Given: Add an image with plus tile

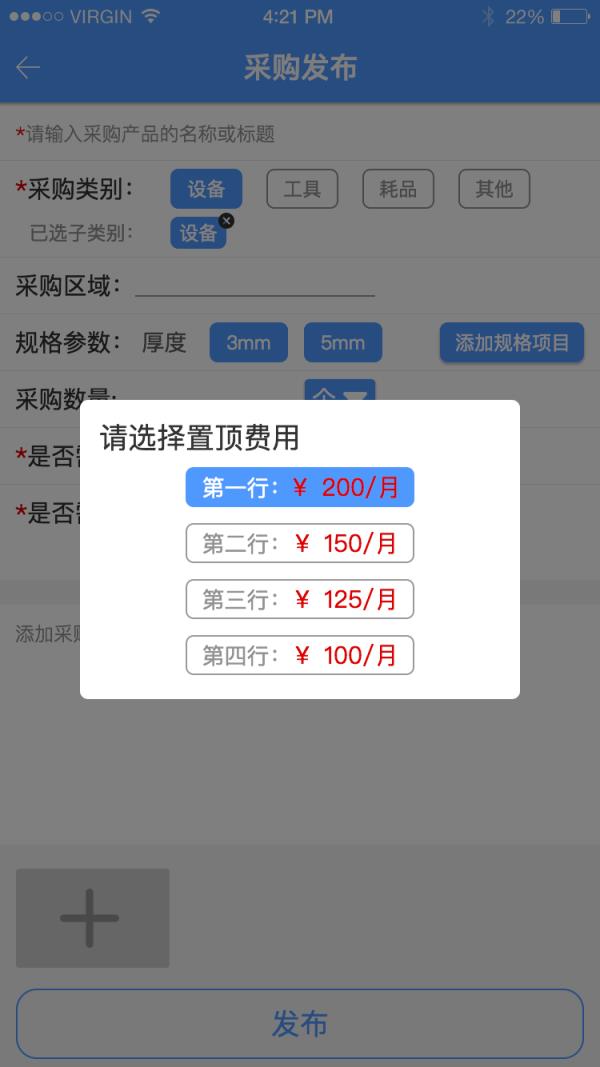Looking at the screenshot, I should pyautogui.click(x=92, y=917).
